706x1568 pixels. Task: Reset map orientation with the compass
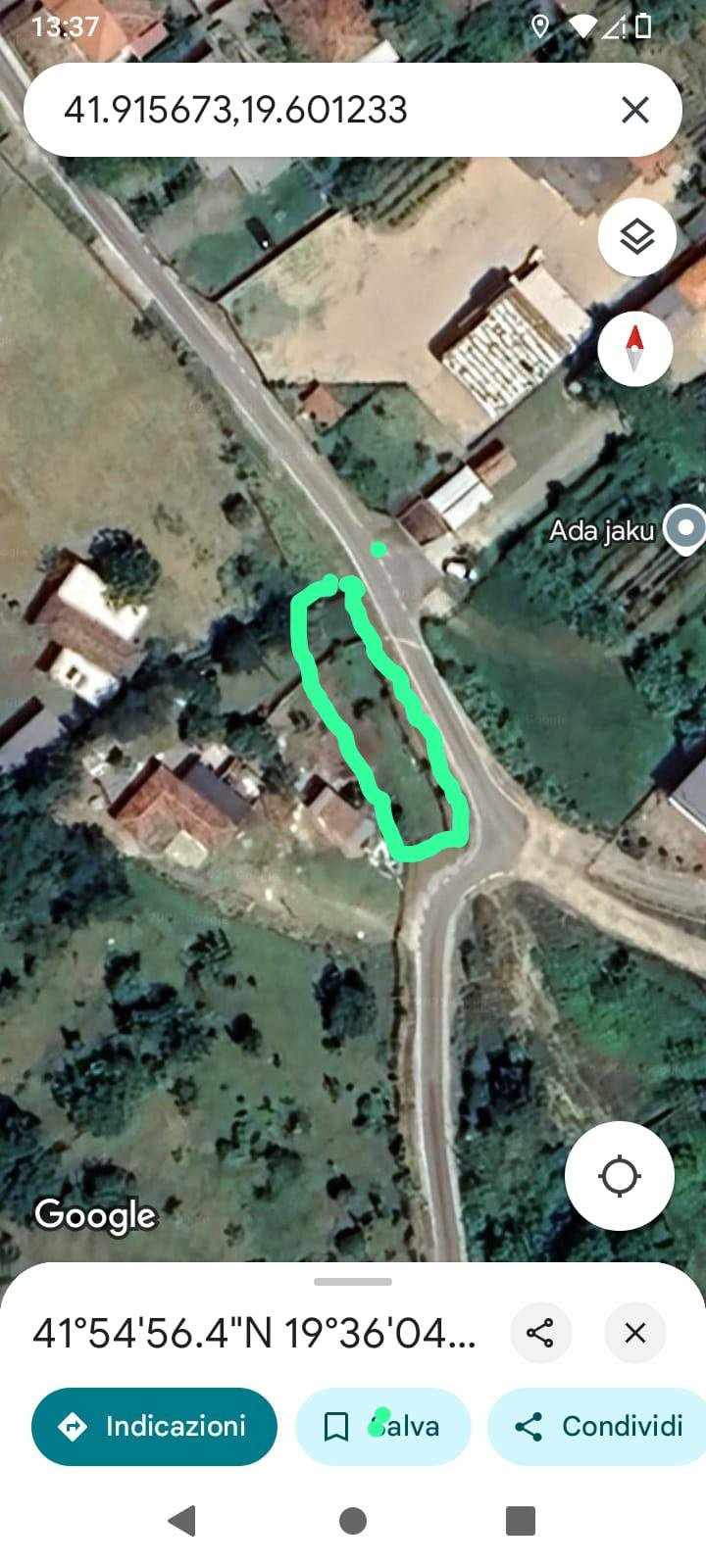[x=635, y=349]
